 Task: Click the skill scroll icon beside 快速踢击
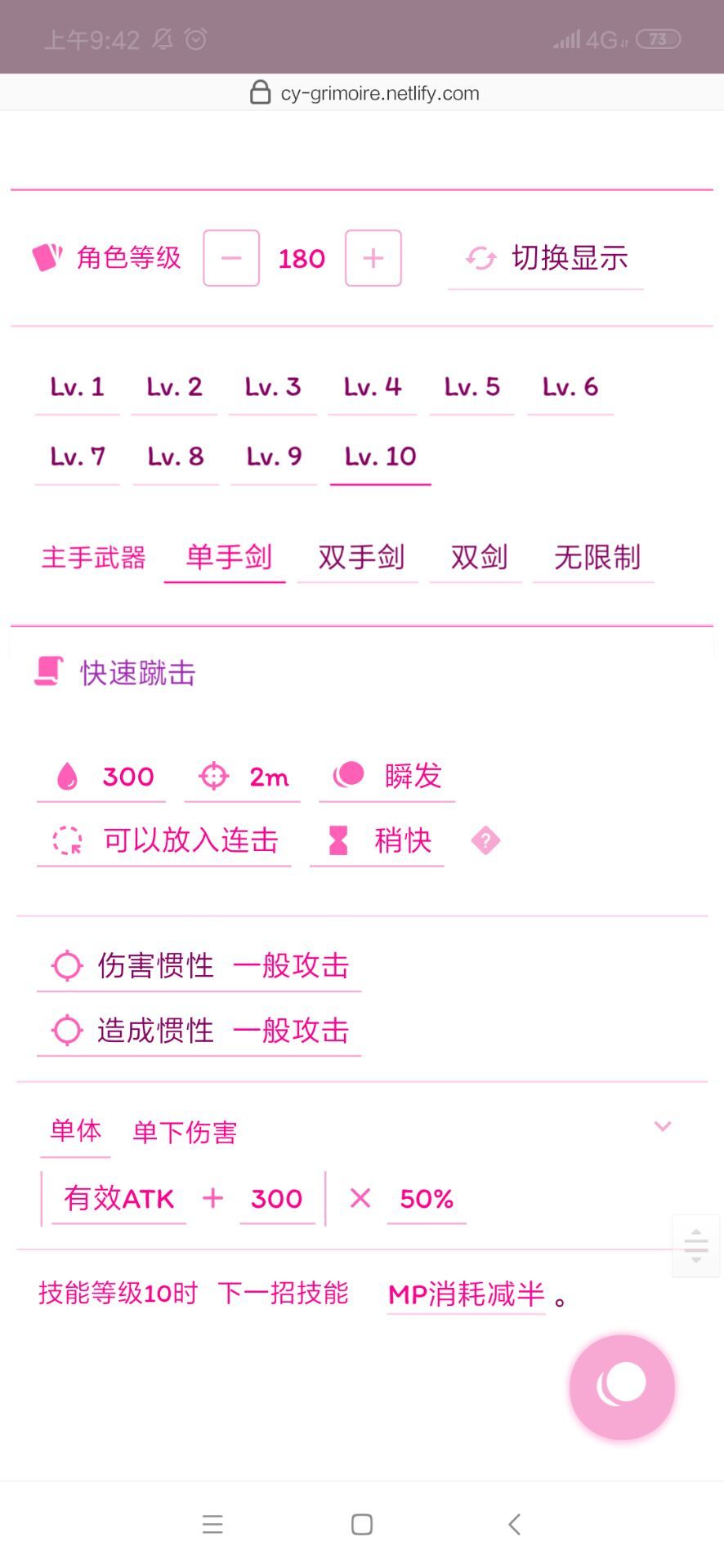click(50, 670)
